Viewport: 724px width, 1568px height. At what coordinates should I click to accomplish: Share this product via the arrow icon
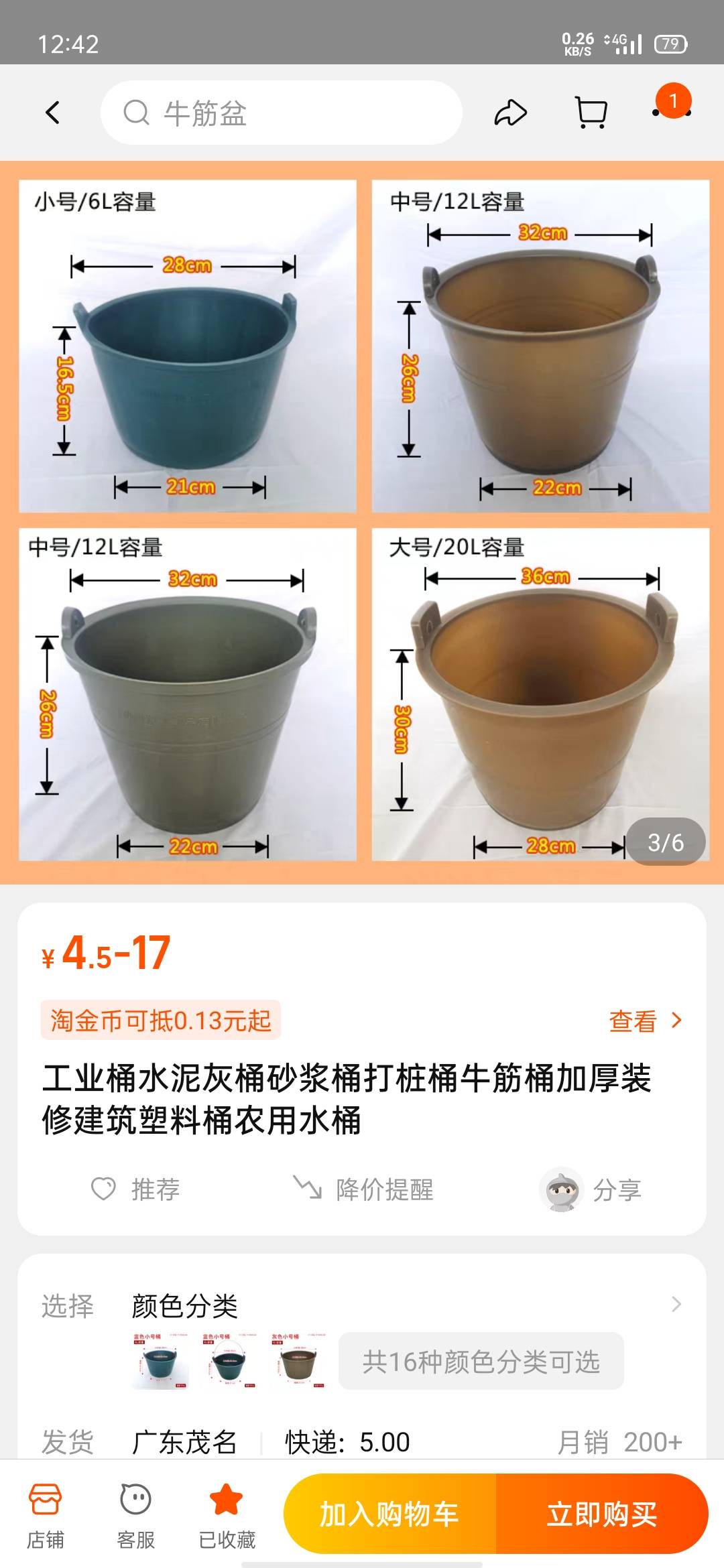511,113
